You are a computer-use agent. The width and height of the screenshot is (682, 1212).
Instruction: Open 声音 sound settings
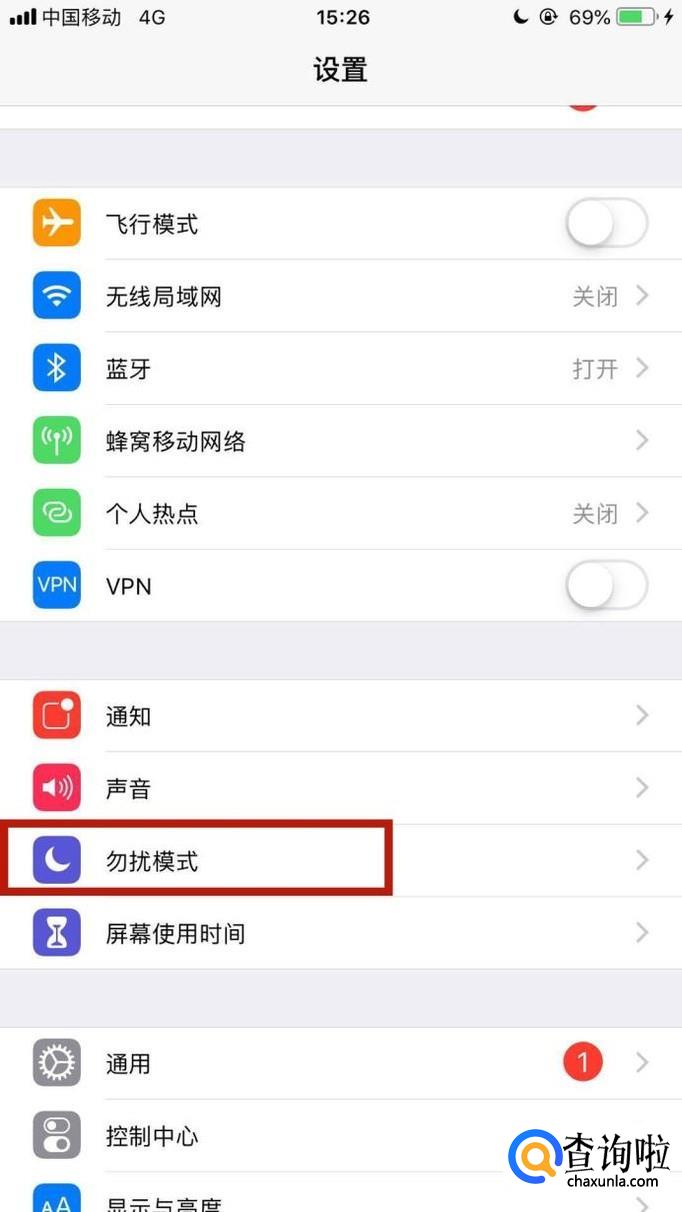[340, 788]
